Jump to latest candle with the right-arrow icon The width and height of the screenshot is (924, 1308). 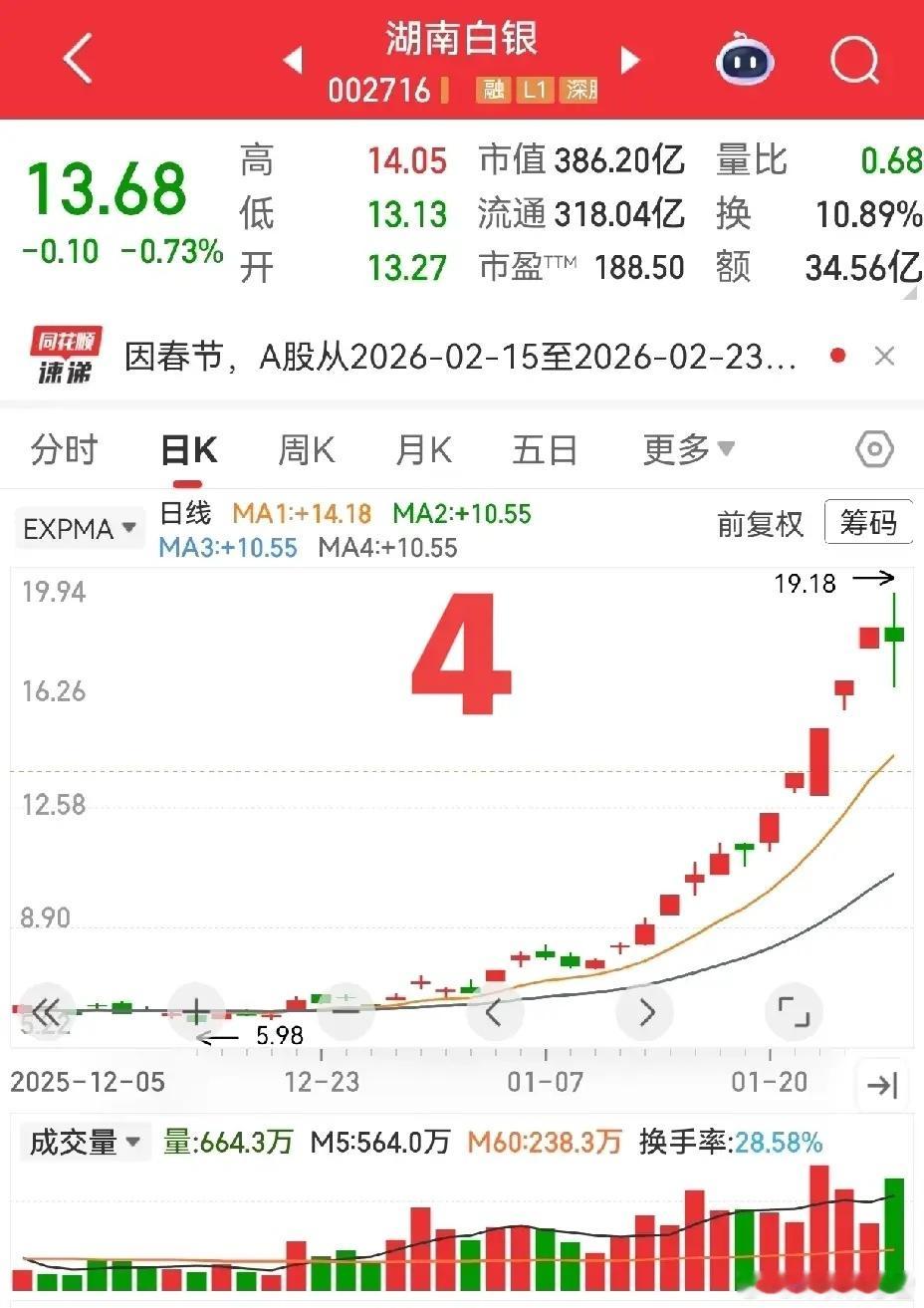click(x=880, y=1086)
